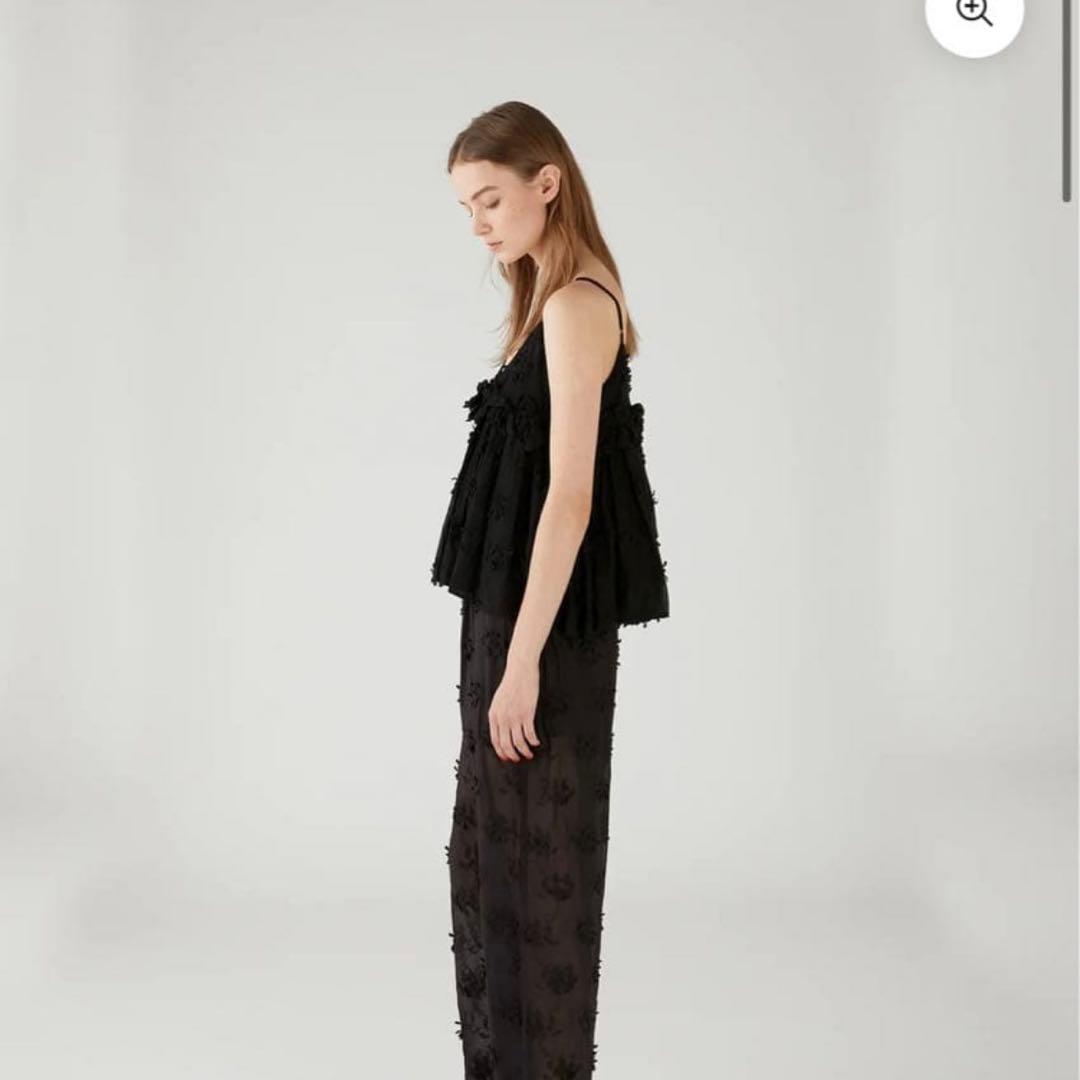Tap the magnifier zoom-in icon

(973, 12)
